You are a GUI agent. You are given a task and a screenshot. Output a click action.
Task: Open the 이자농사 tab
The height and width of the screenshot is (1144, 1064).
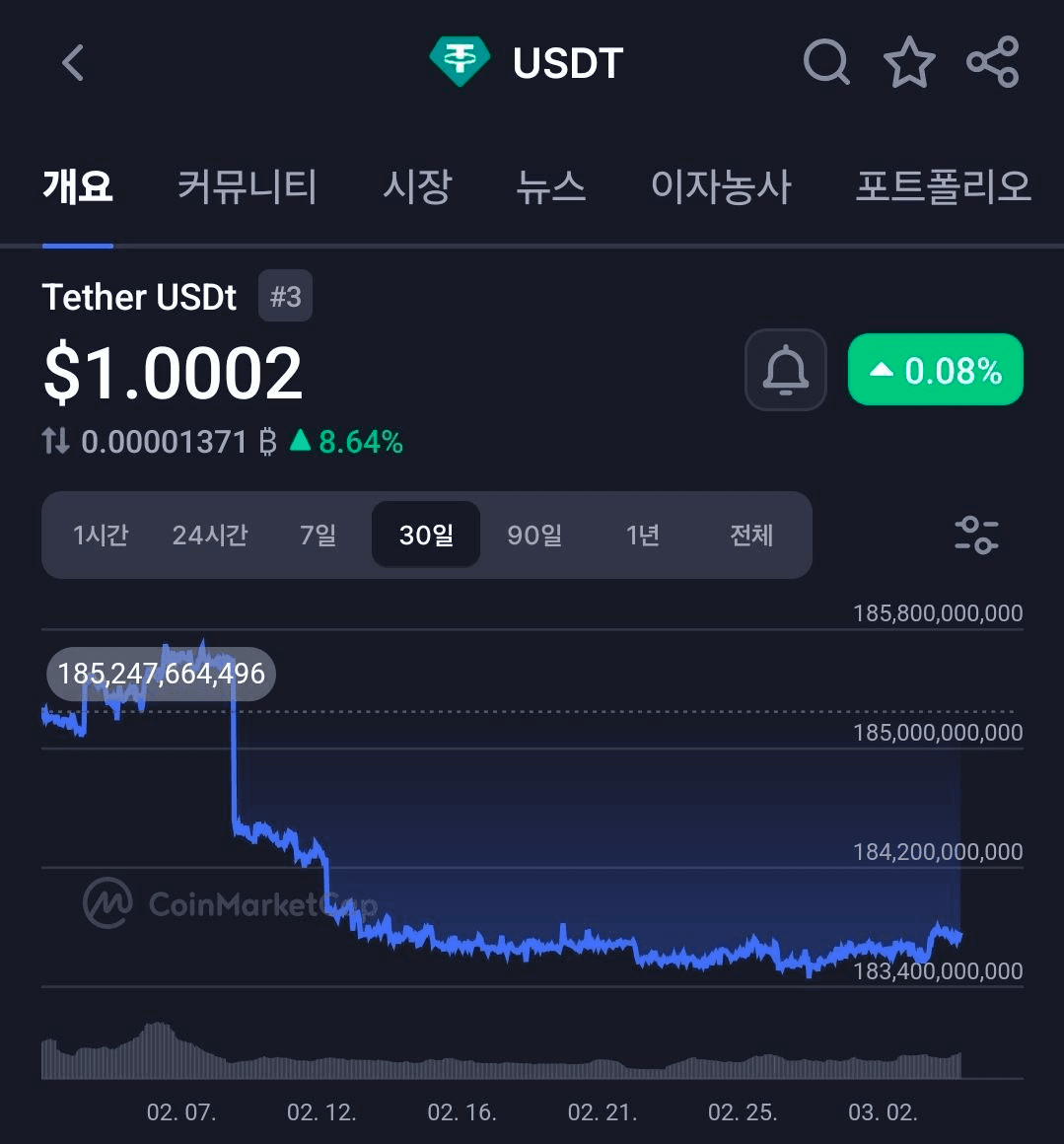(x=721, y=186)
